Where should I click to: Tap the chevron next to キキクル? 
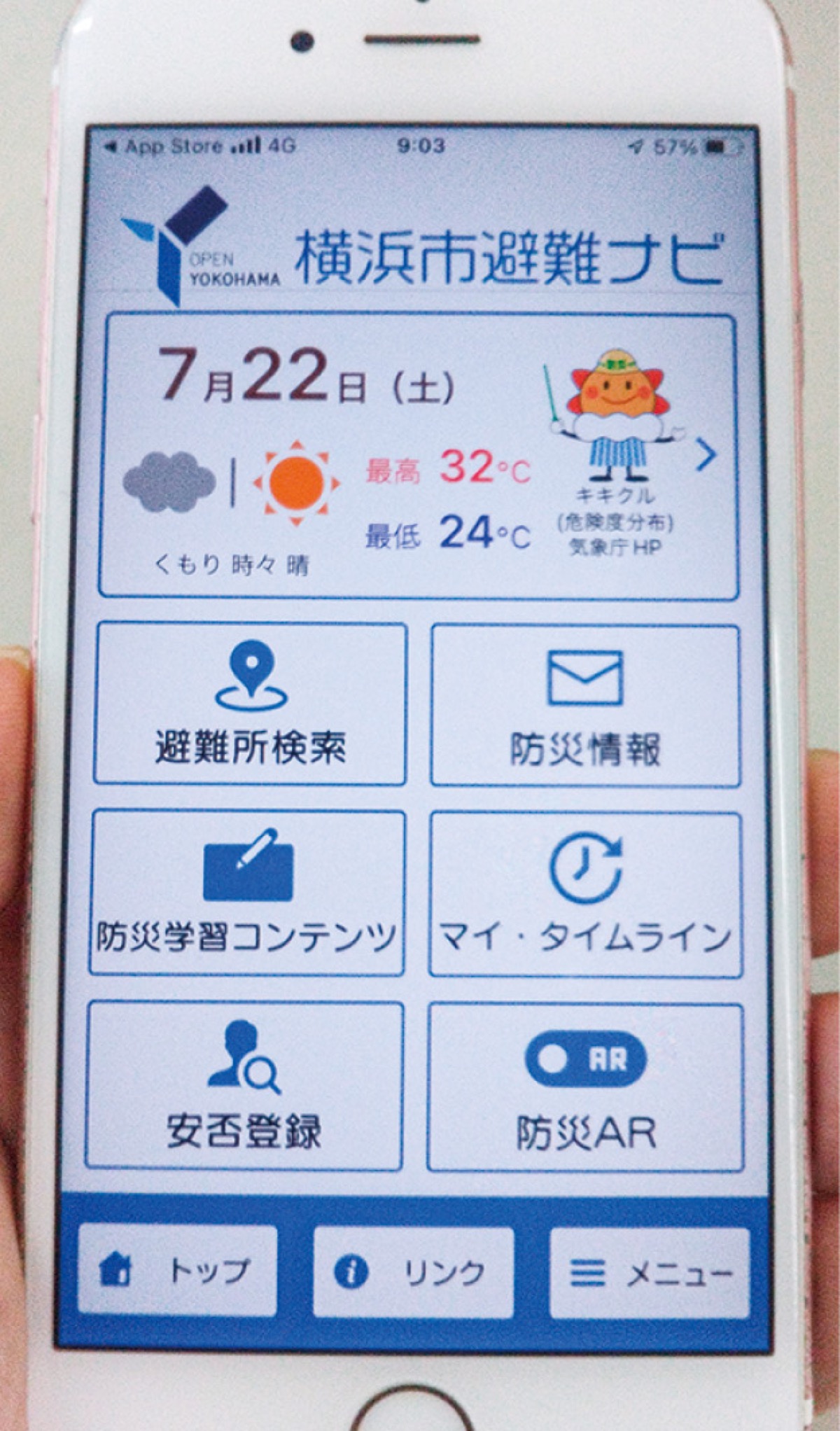pos(707,455)
